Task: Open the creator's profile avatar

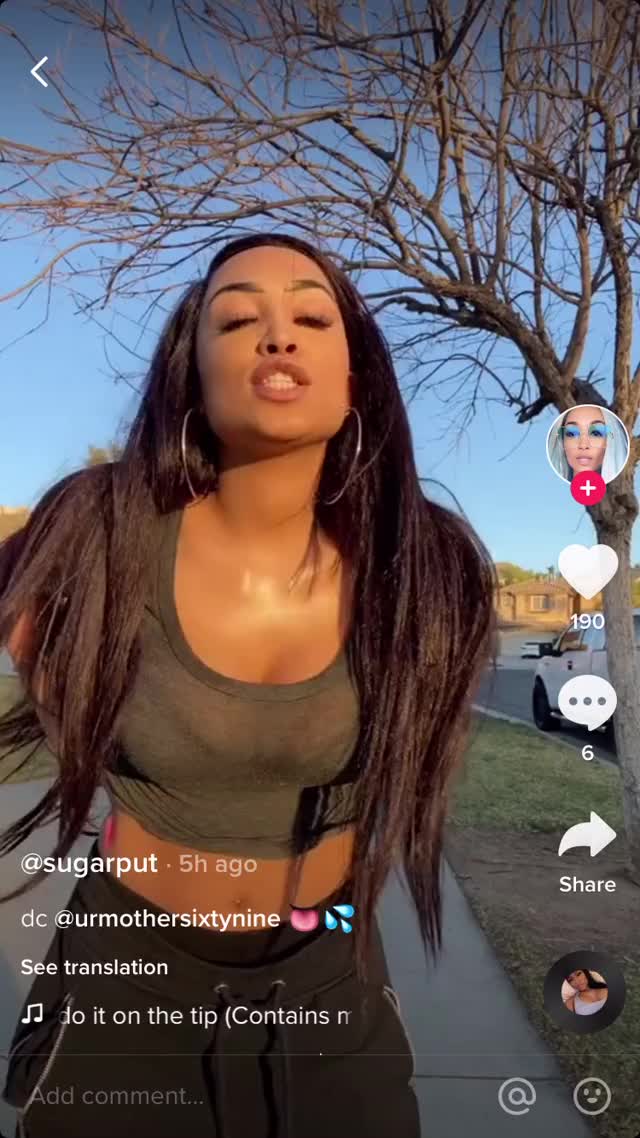Action: click(588, 444)
